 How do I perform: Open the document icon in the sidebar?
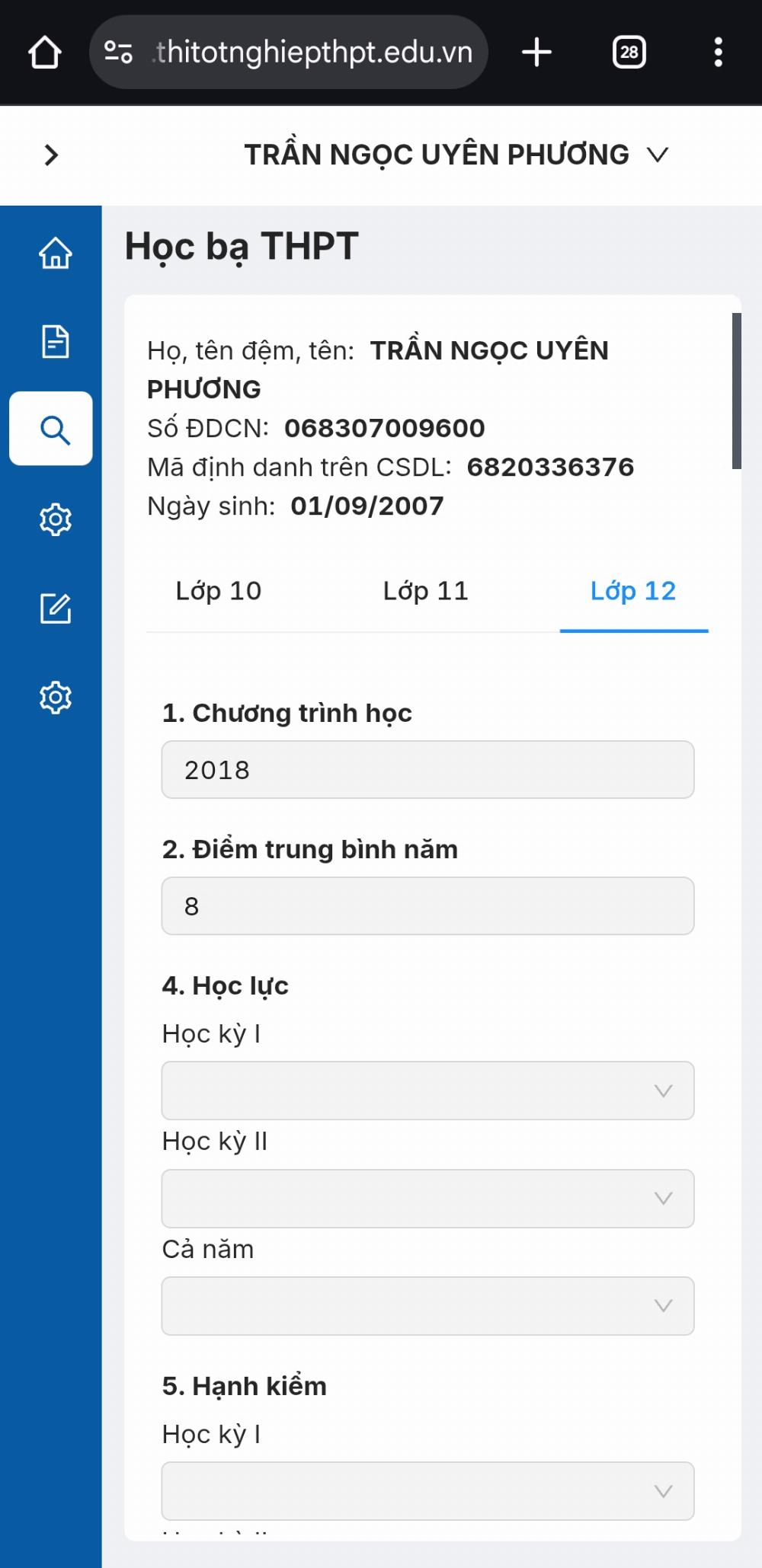point(55,341)
